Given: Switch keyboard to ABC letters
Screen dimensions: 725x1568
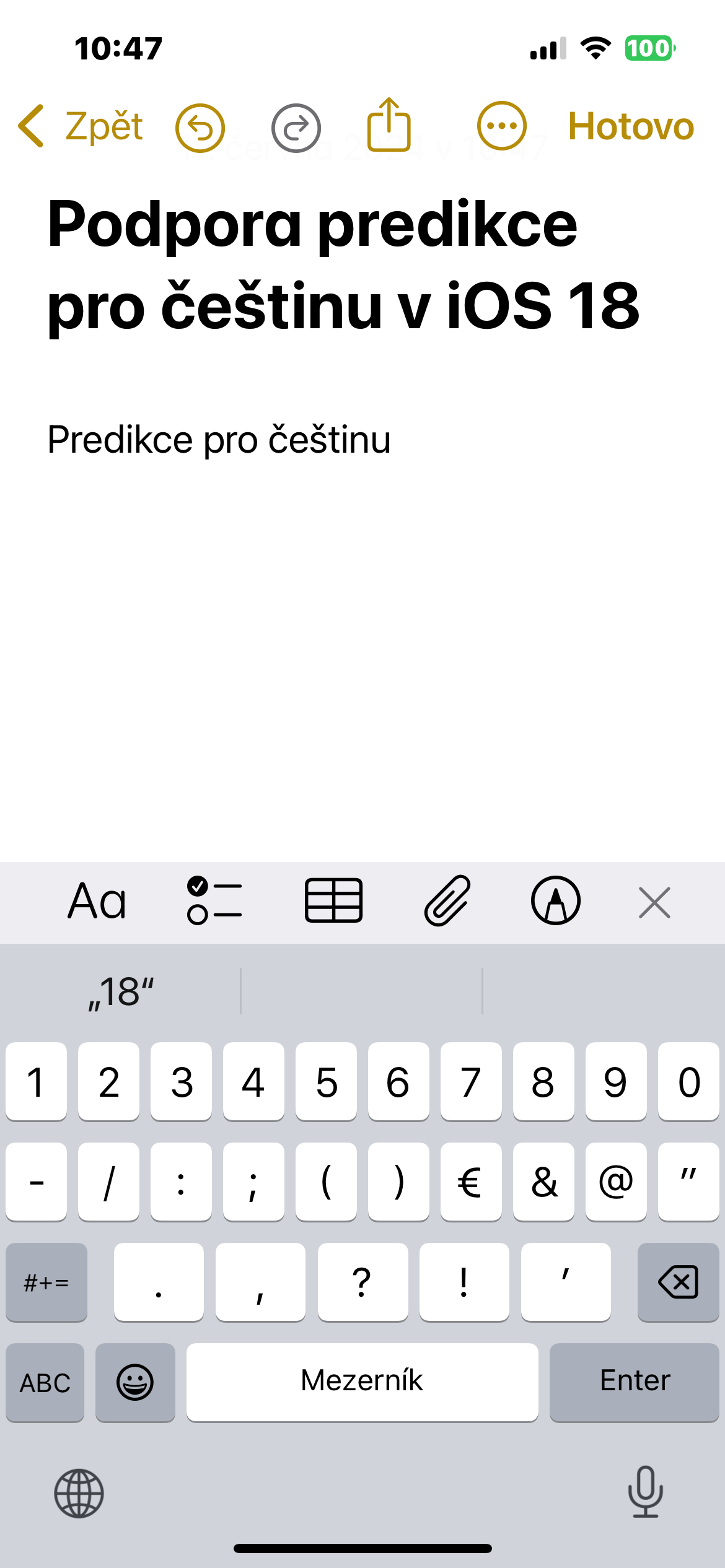Looking at the screenshot, I should click(45, 1382).
